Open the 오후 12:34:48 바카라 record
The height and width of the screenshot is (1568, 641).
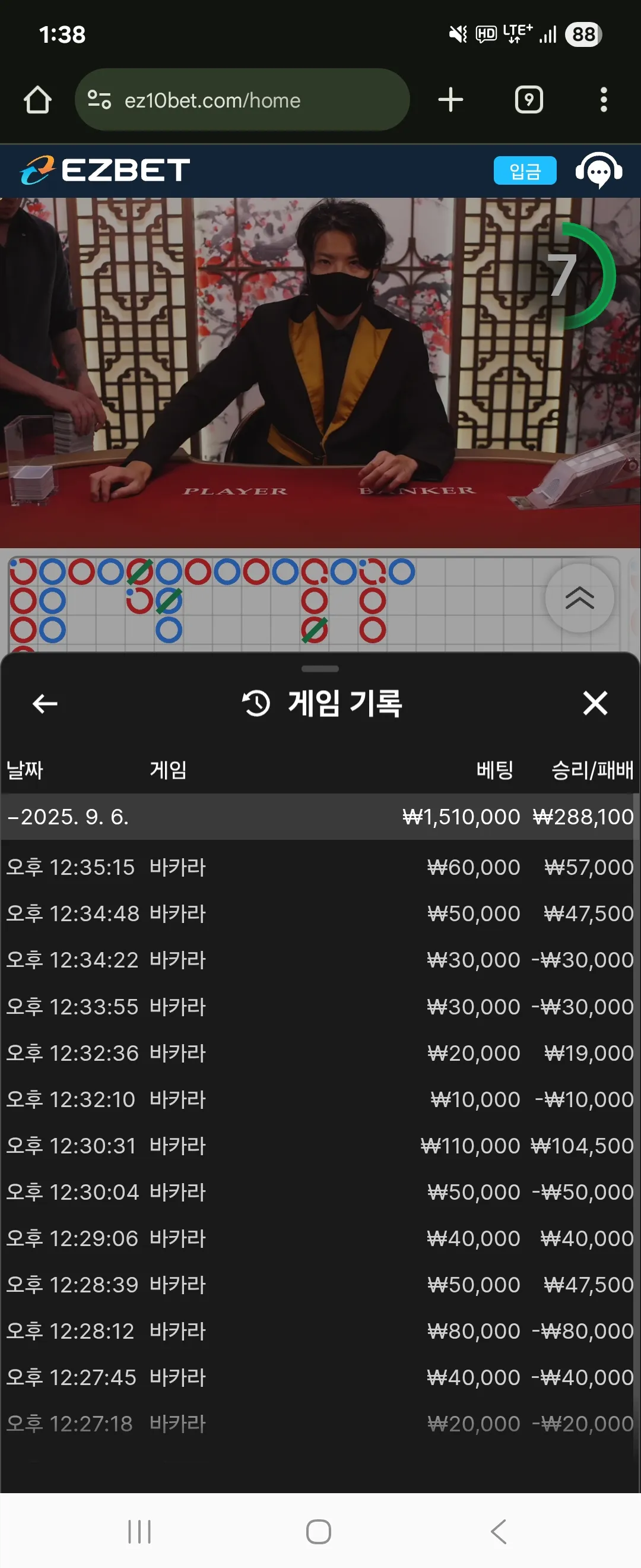320,913
